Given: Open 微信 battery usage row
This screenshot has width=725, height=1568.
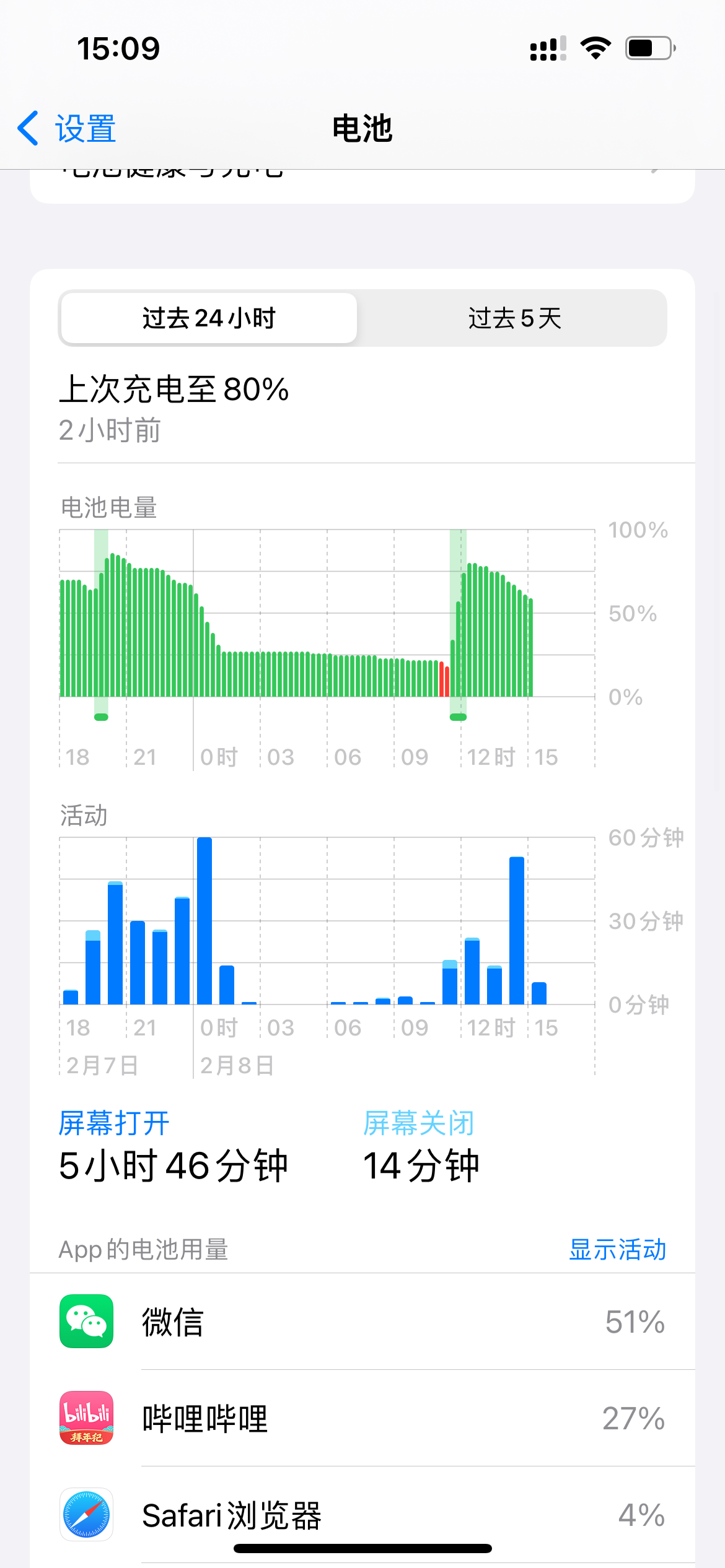Looking at the screenshot, I should point(362,1322).
